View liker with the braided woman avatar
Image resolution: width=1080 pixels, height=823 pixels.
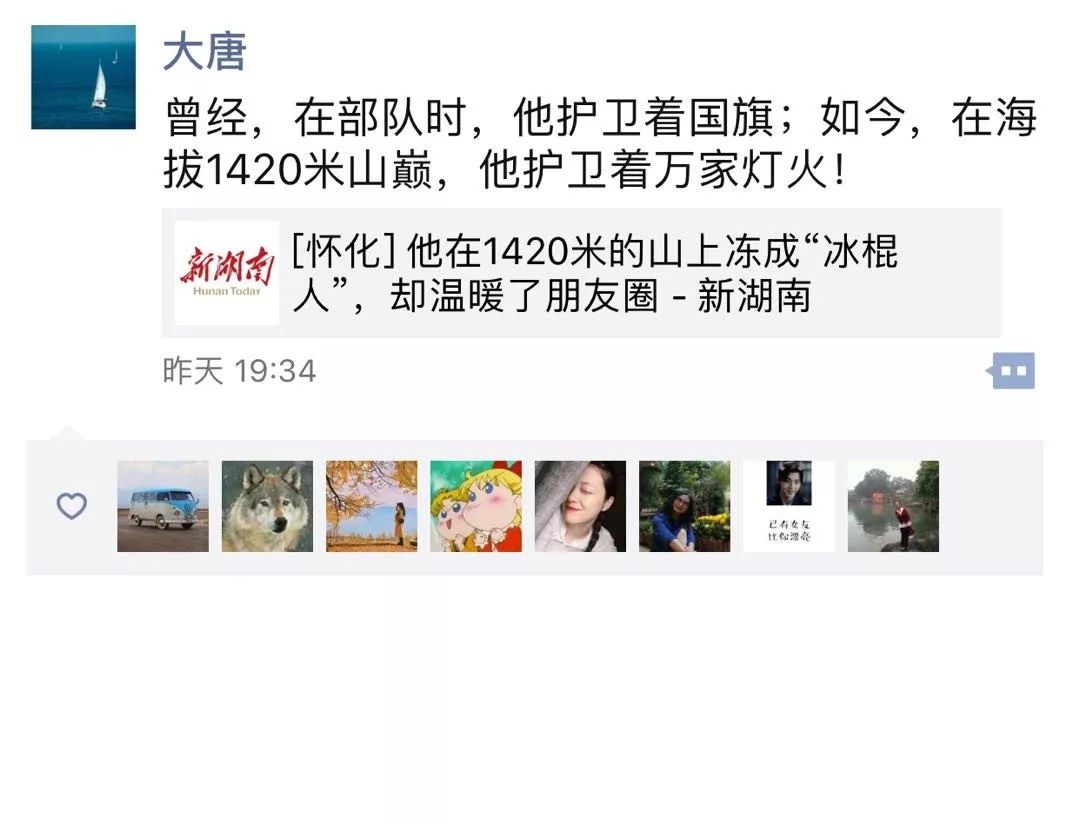pos(580,506)
